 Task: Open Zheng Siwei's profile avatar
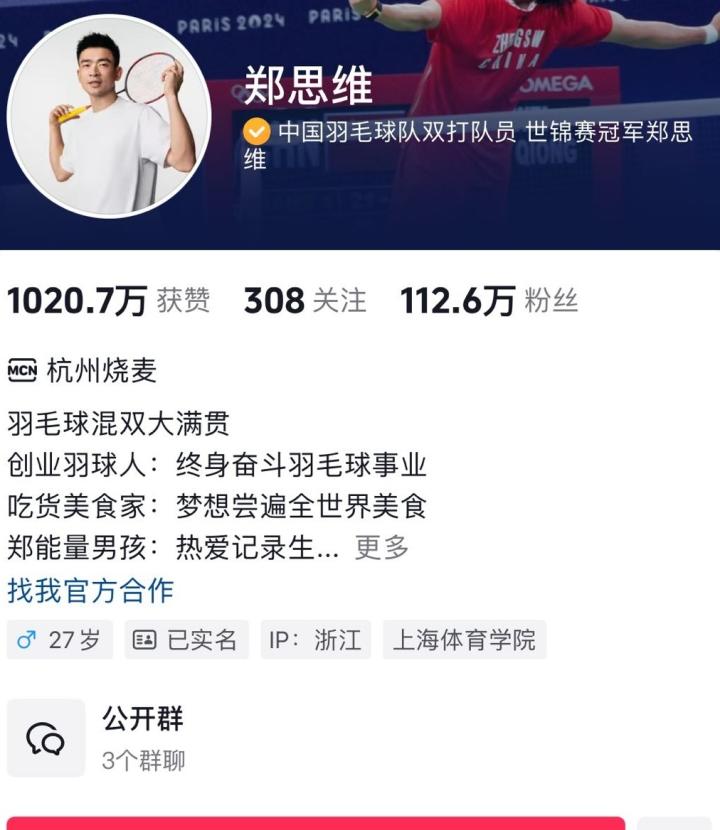pyautogui.click(x=108, y=117)
